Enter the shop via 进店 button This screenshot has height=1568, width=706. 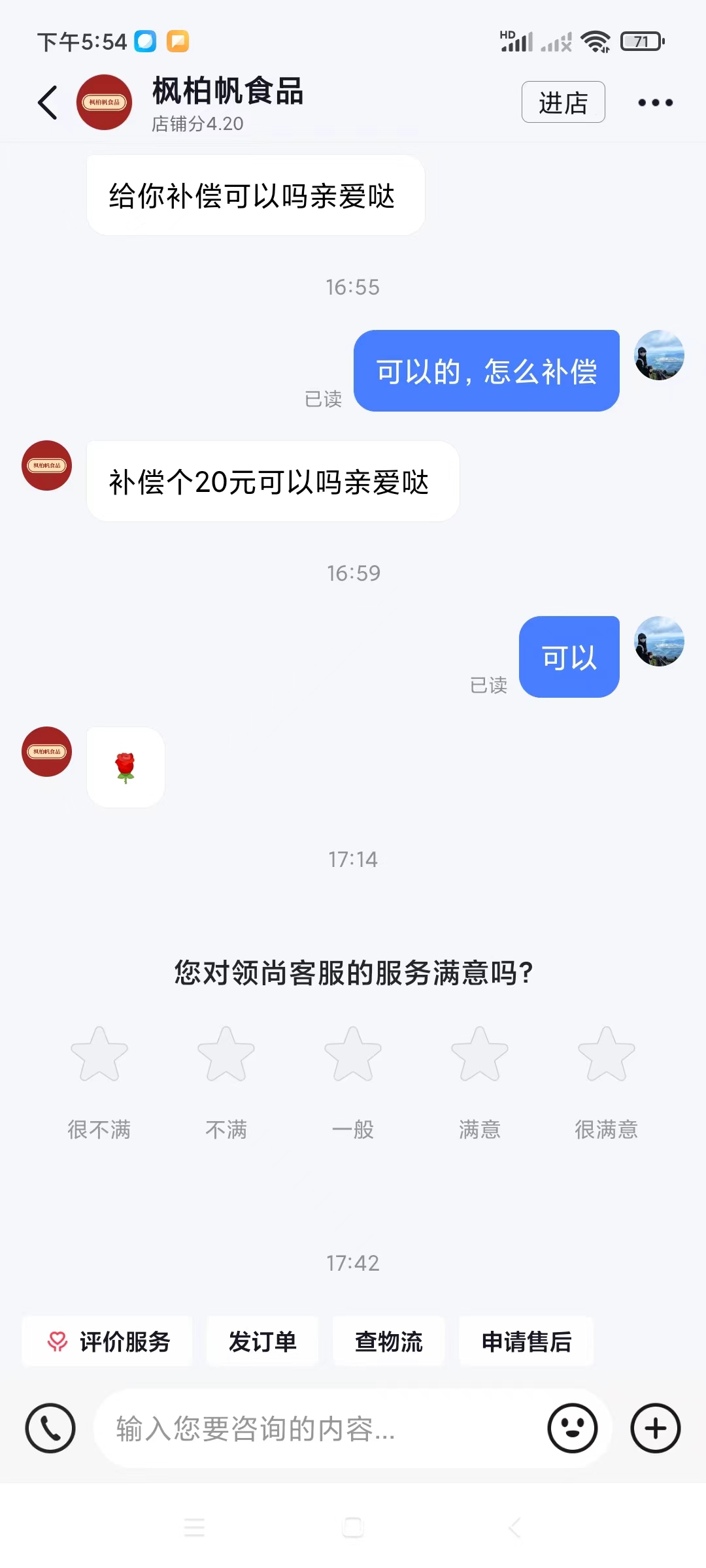563,103
